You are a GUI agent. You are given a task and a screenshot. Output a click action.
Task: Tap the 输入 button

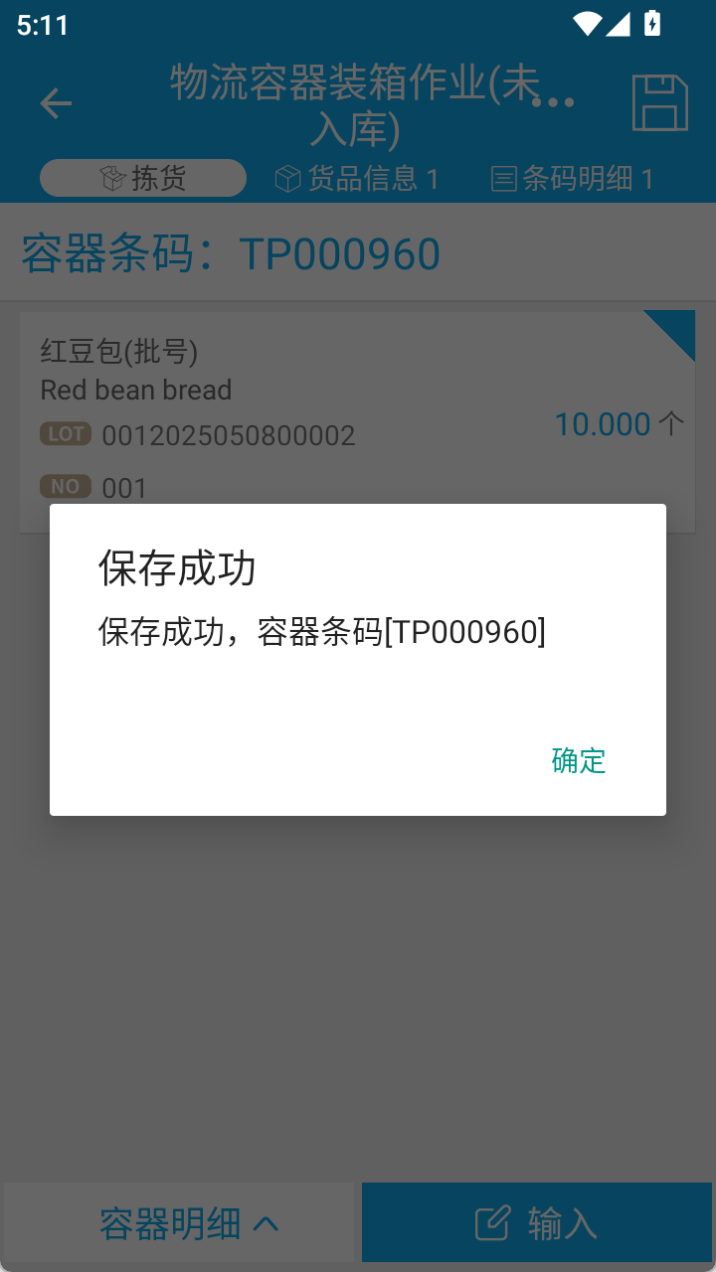[537, 1223]
